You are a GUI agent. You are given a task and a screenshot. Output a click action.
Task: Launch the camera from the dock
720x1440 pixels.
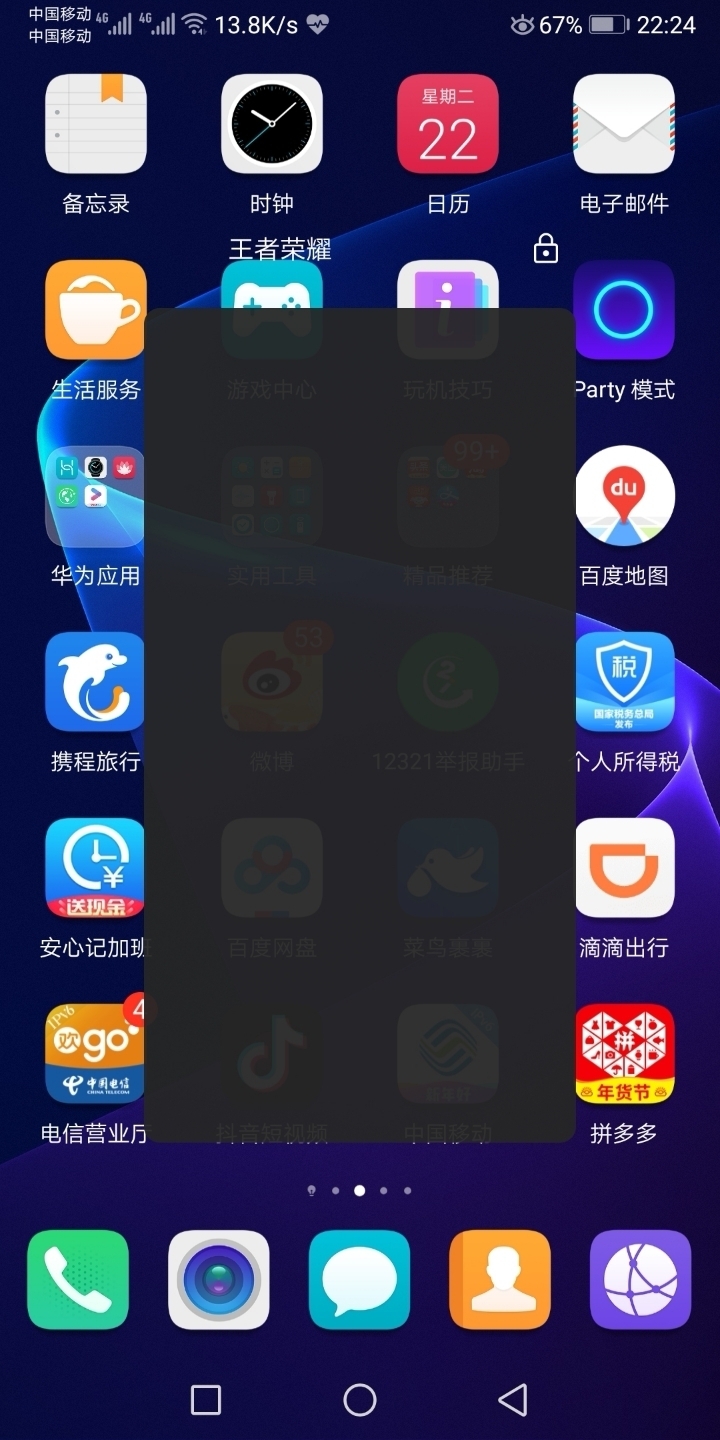219,1280
